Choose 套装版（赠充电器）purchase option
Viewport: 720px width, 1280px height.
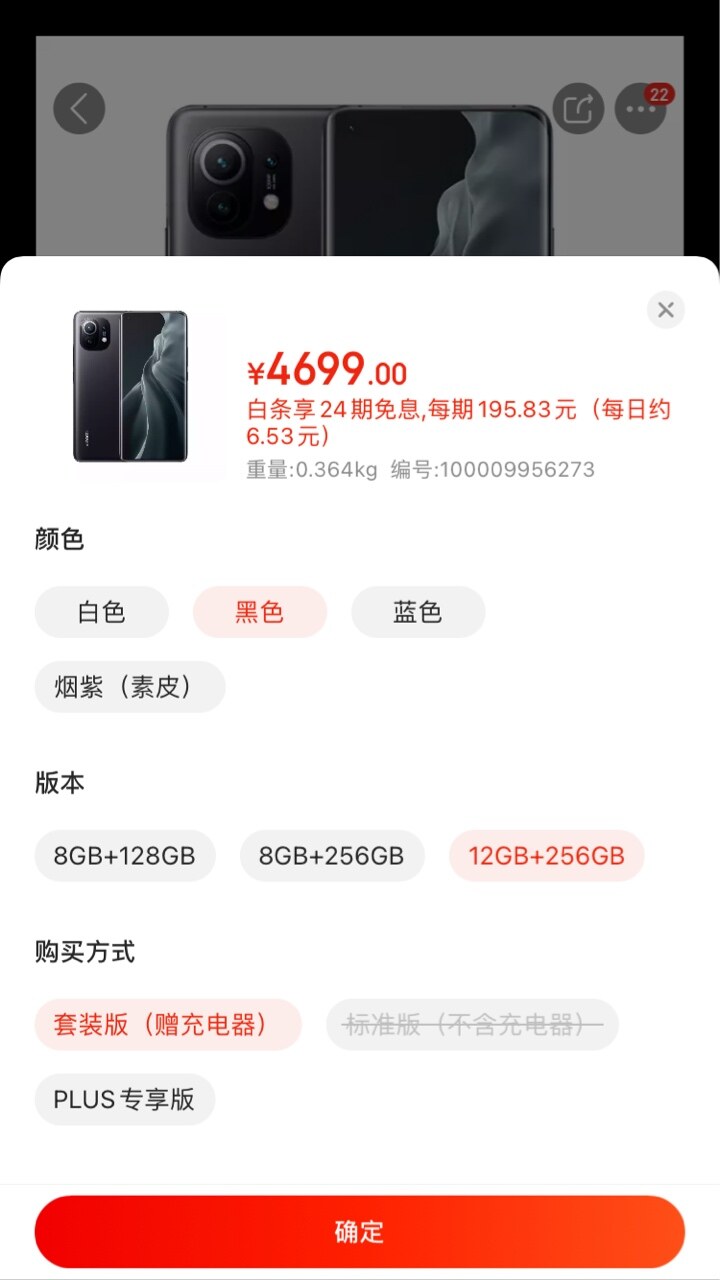coord(168,1025)
